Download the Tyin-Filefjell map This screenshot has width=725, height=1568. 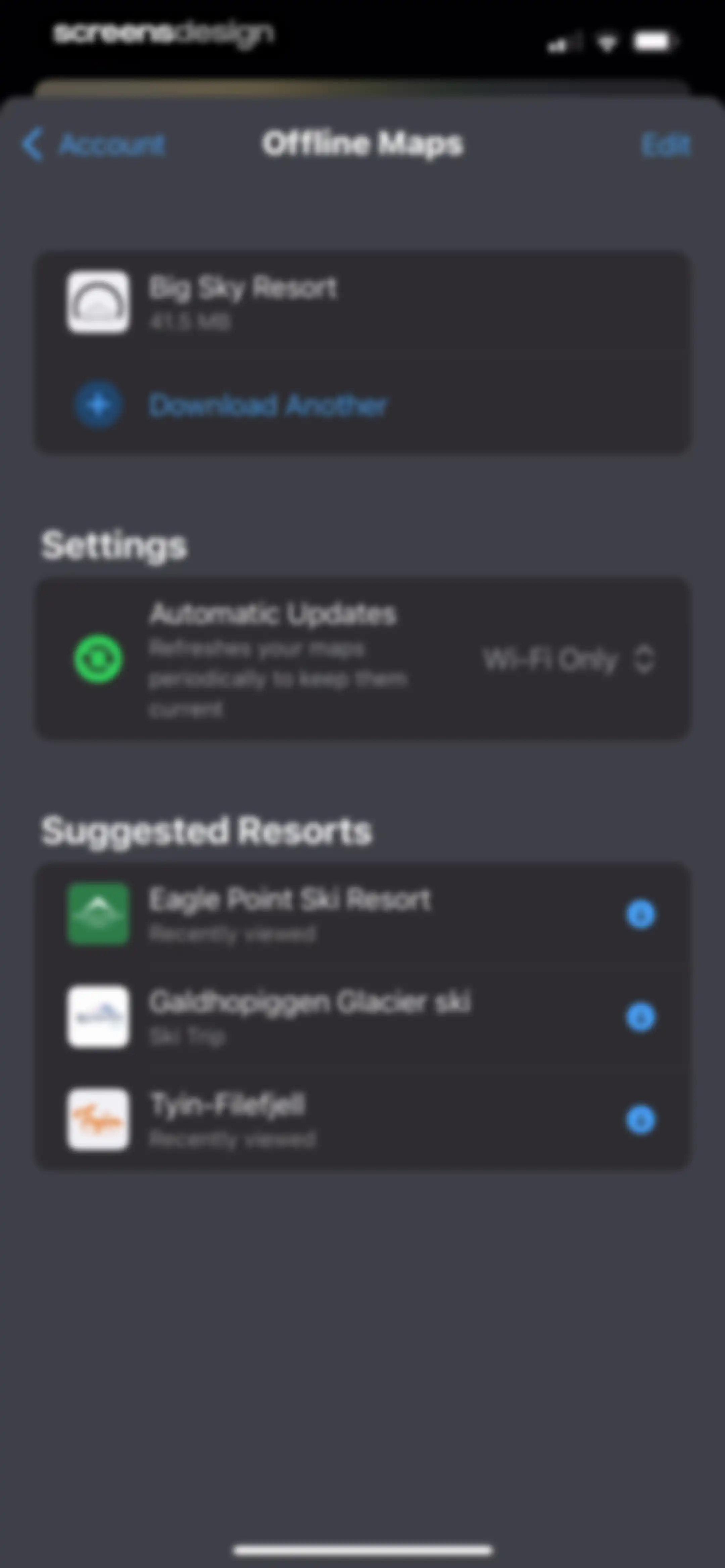click(x=640, y=1119)
